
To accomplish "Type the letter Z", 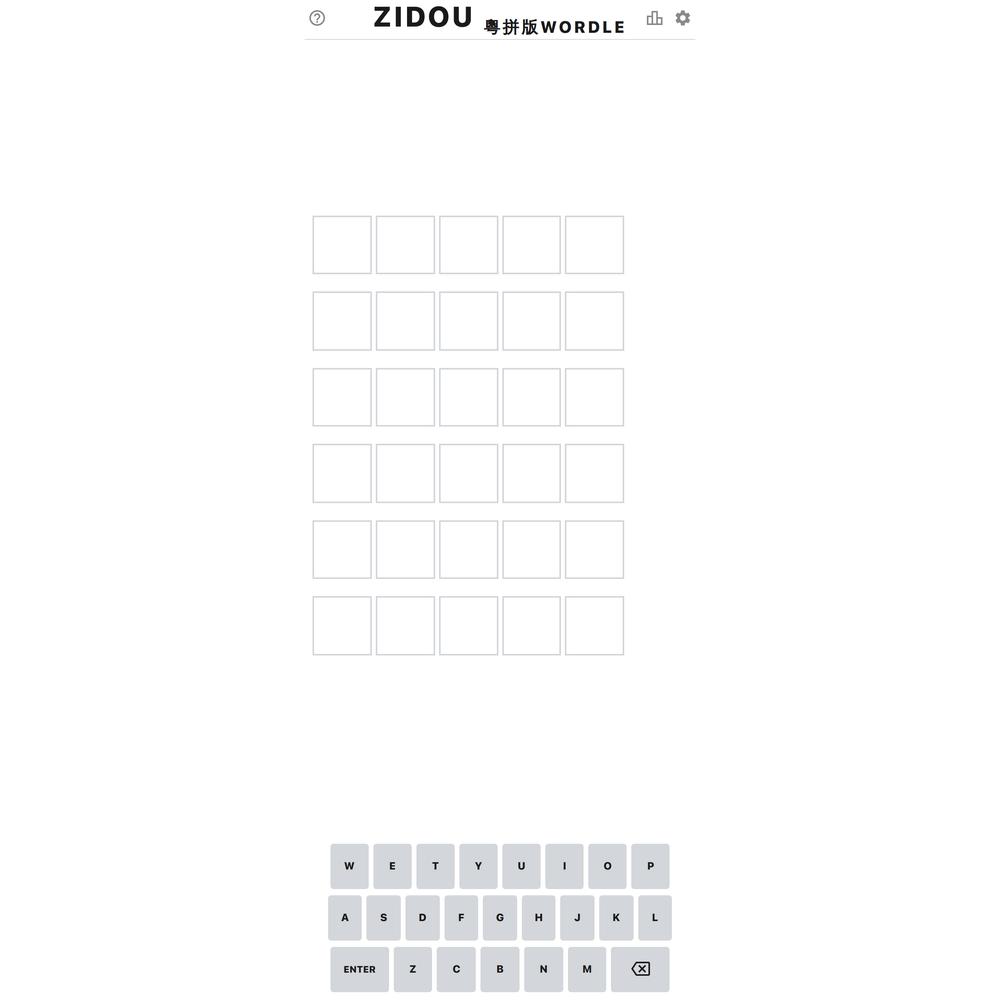I will [x=413, y=969].
